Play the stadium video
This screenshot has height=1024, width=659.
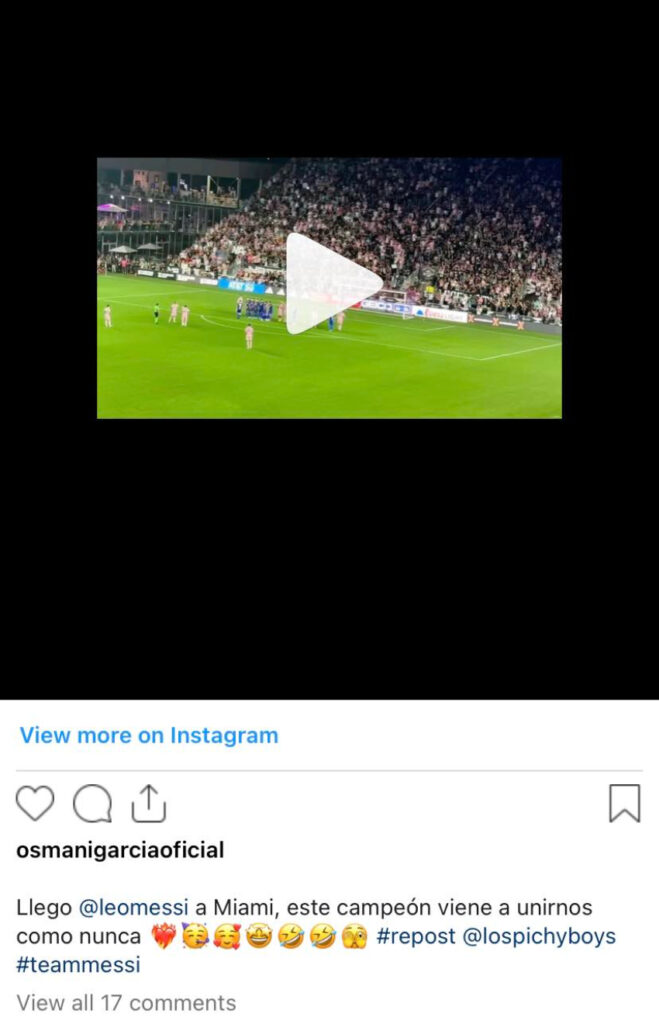coord(334,283)
